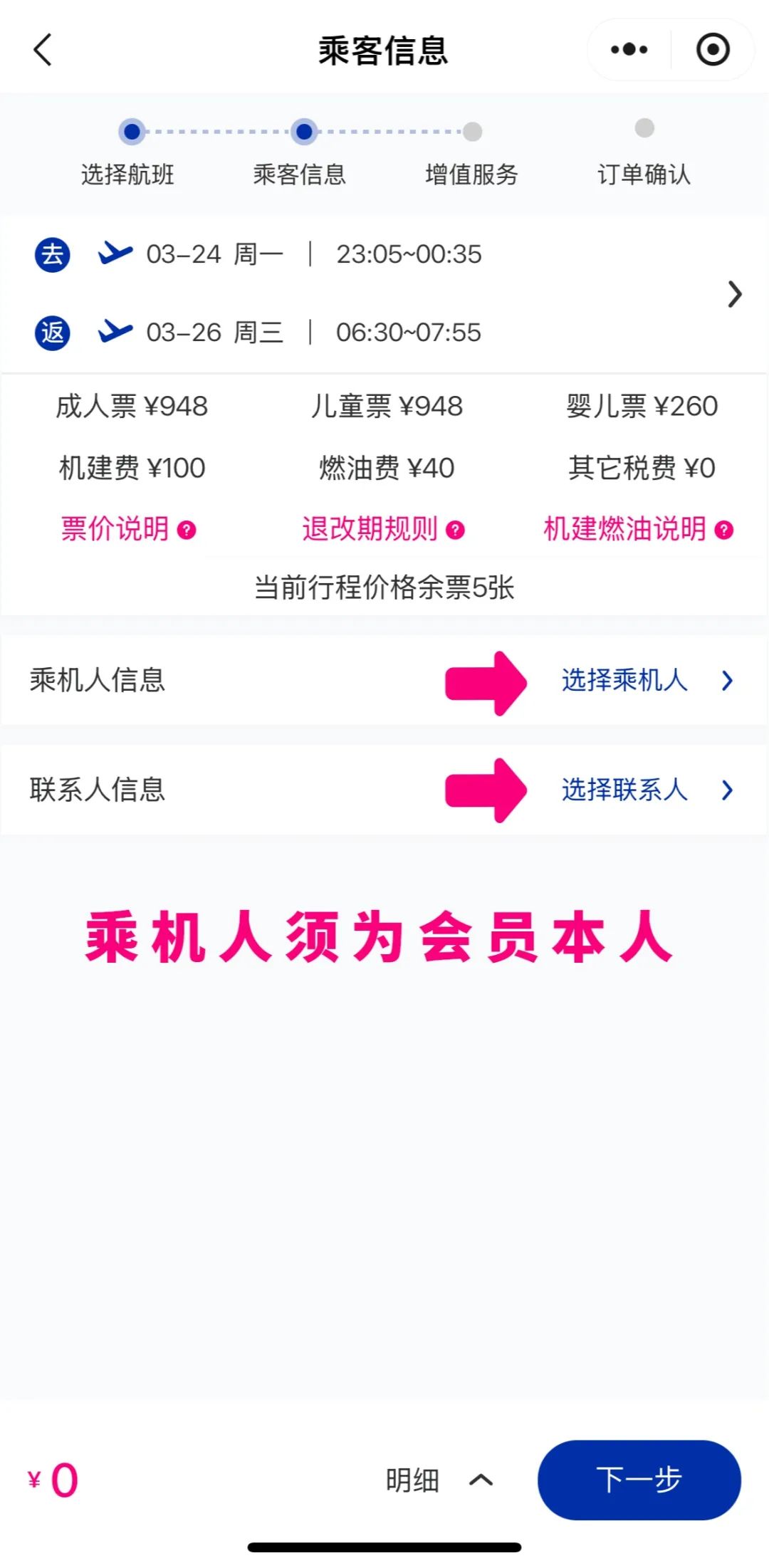The width and height of the screenshot is (769, 1568).
Task: Open the mini program more-options menu
Action: pos(629,50)
